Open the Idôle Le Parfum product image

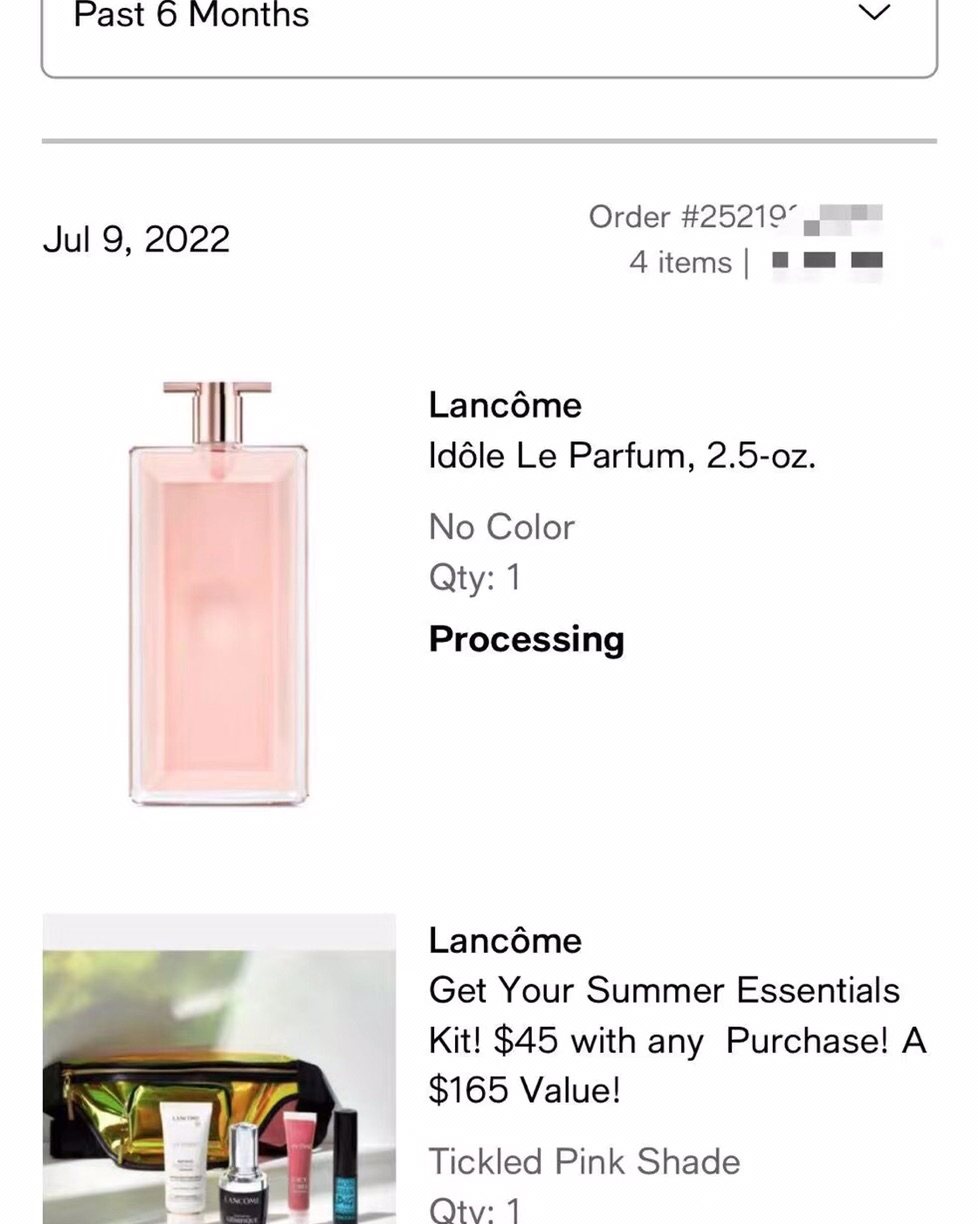(218, 593)
